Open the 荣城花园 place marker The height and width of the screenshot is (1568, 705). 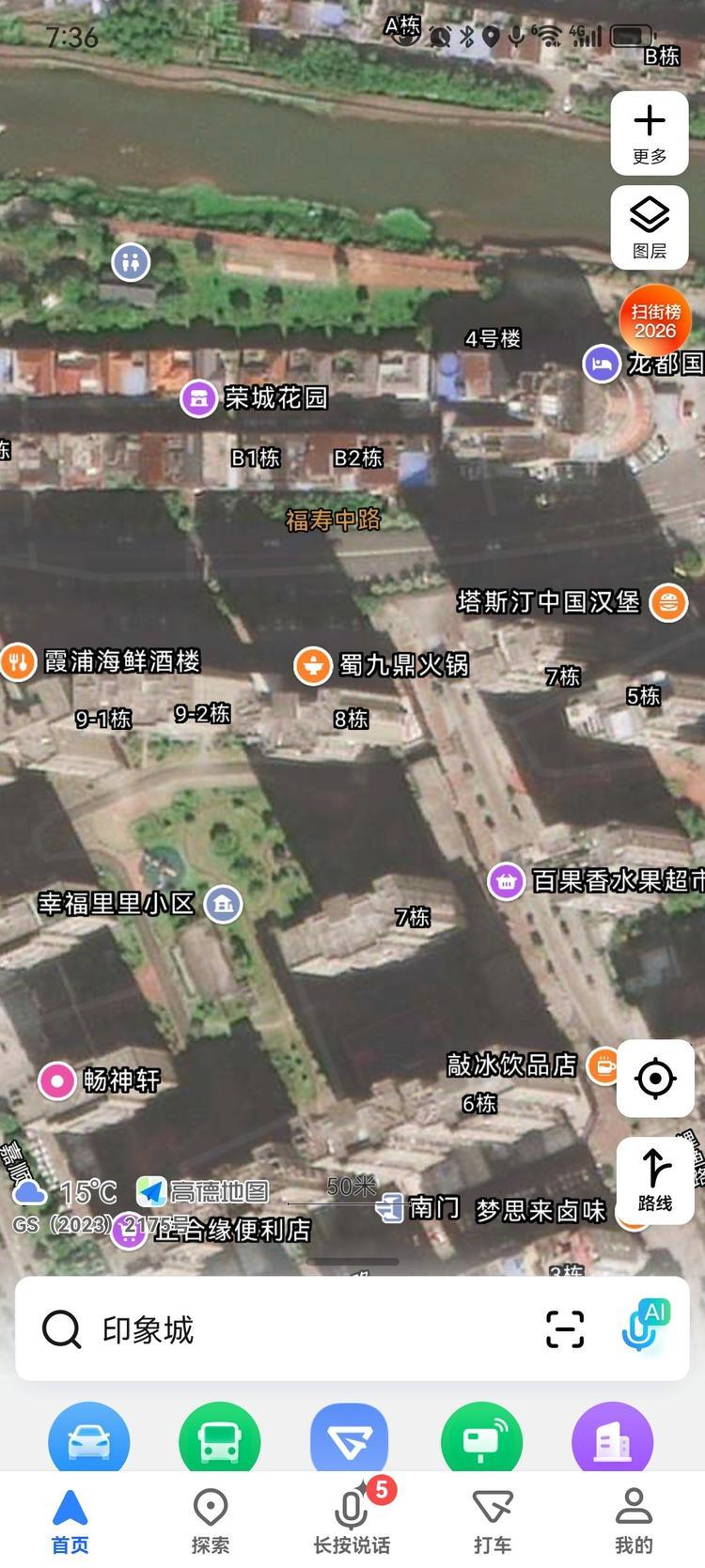pos(199,398)
